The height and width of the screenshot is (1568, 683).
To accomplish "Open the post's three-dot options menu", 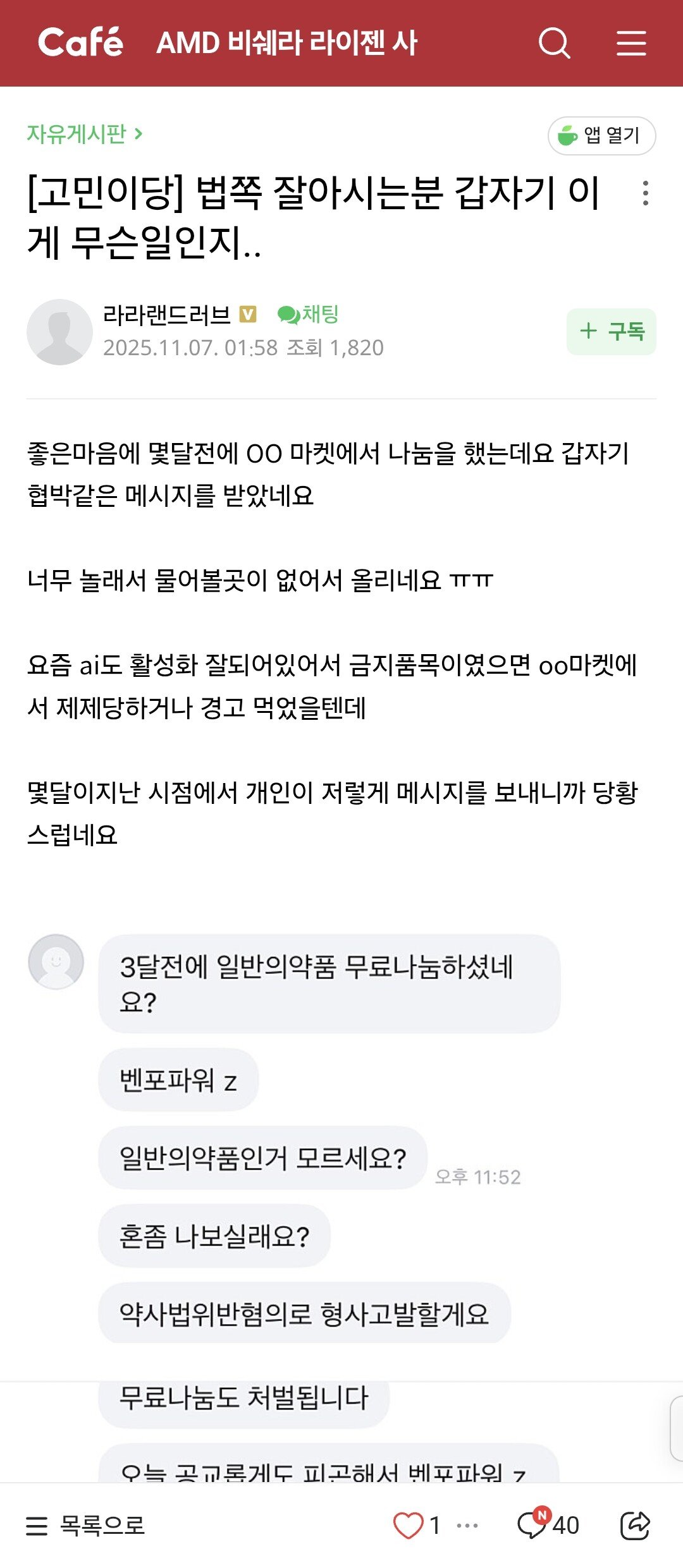I will [645, 193].
